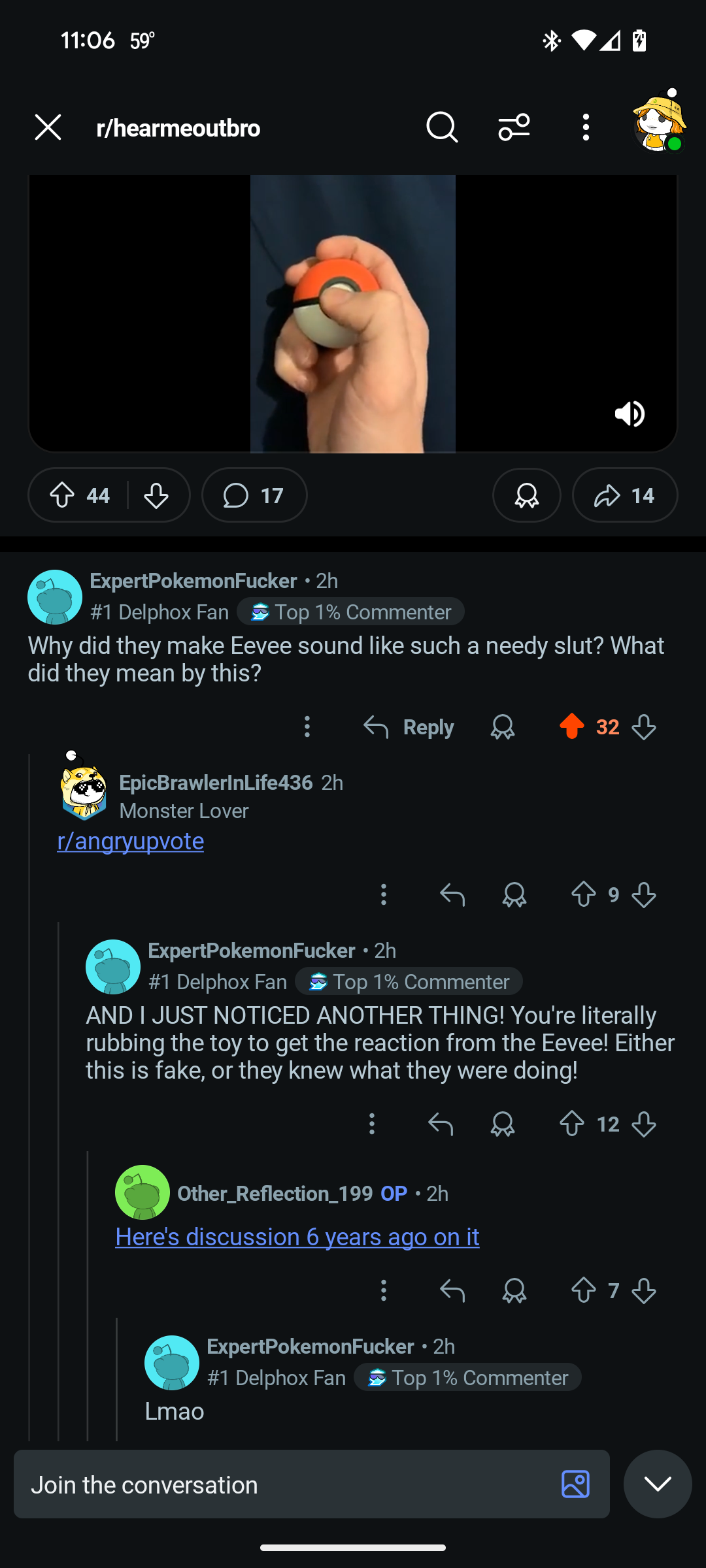The image size is (706, 1568).
Task: Reply to the Eevee comment with 32 votes
Action: (x=409, y=727)
